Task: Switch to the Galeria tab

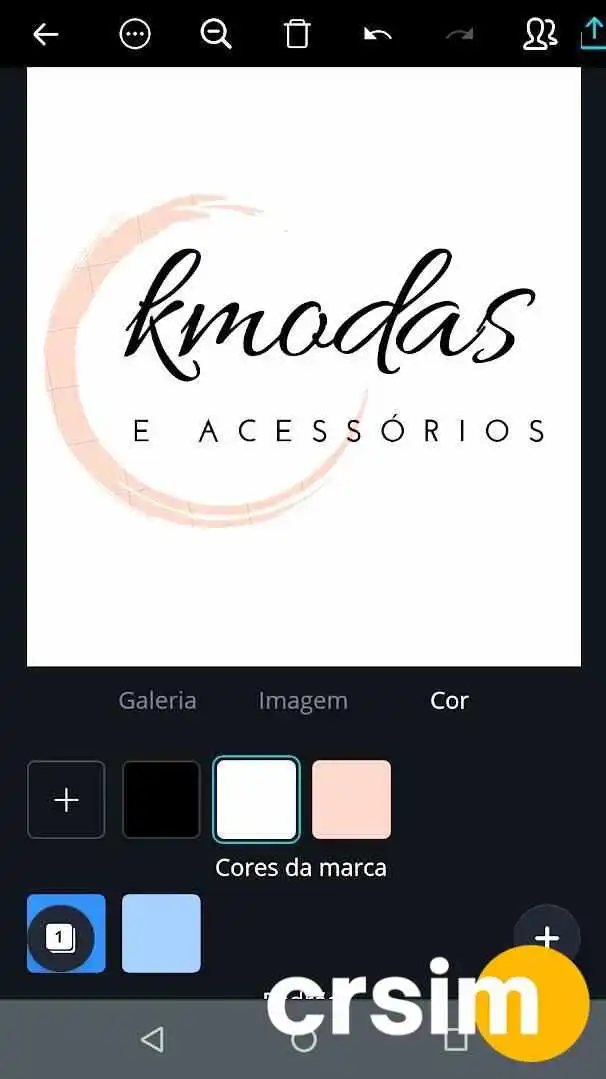Action: (158, 701)
